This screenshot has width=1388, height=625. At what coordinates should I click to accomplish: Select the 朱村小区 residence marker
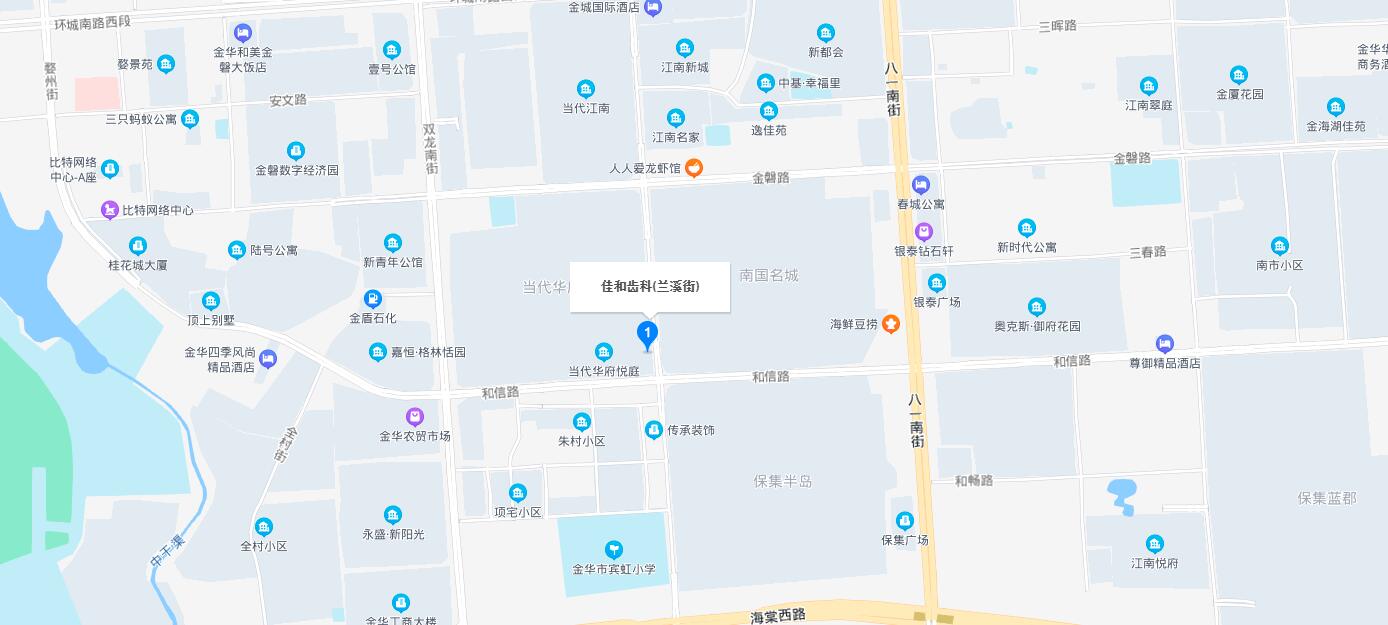(x=582, y=422)
